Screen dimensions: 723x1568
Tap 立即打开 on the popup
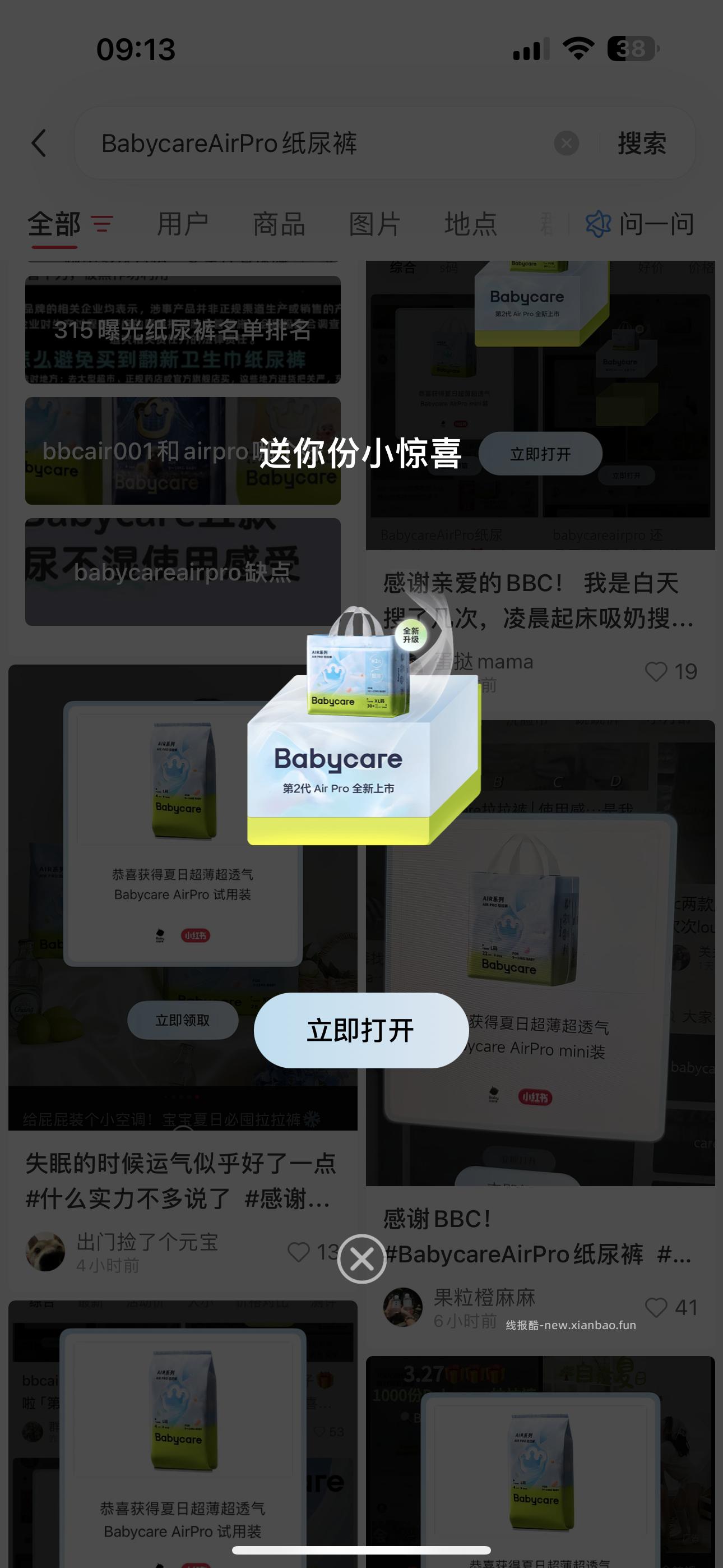click(361, 1031)
